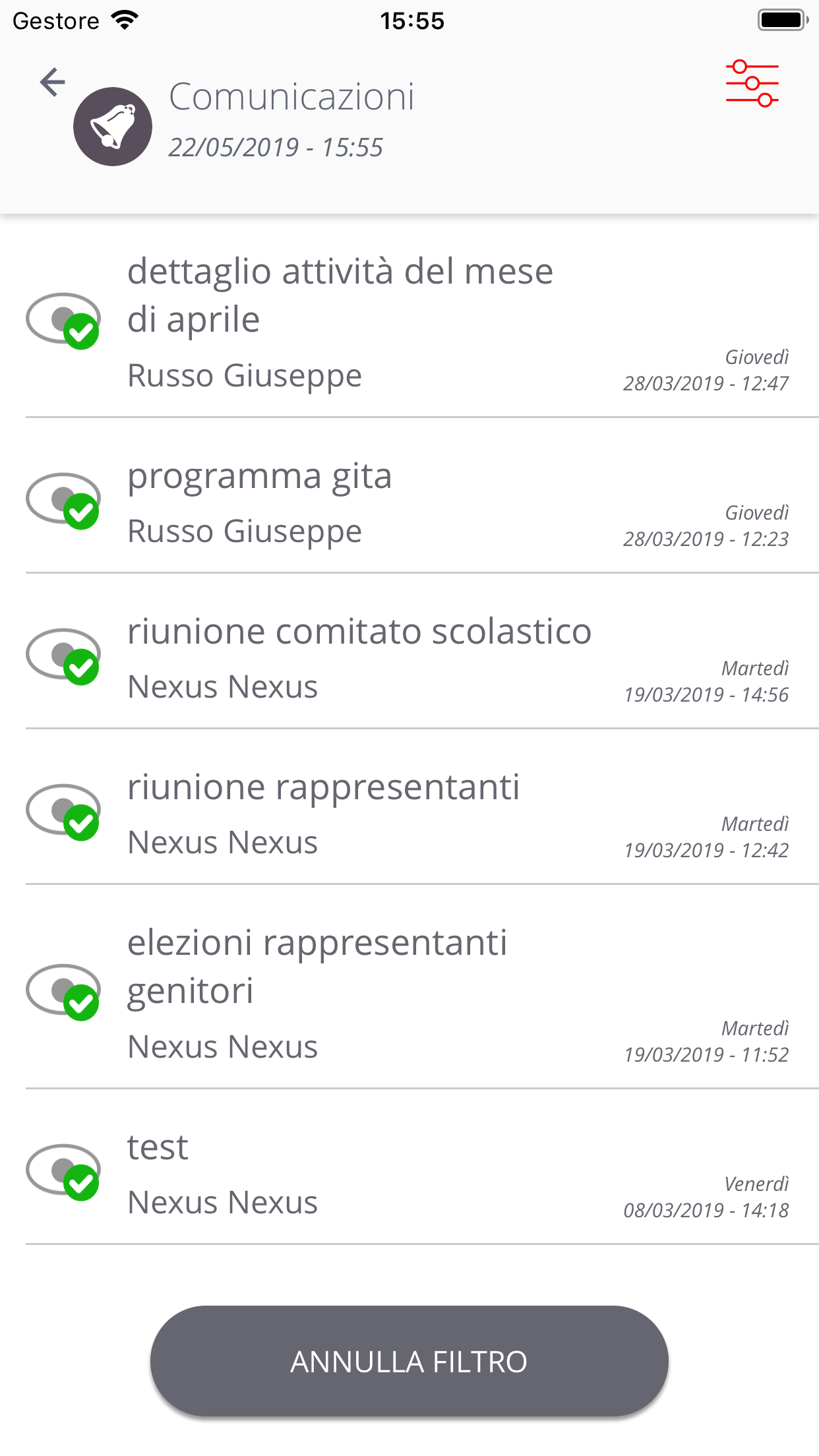Toggle read marker on 'elezioni rappresentanti genitori'
Image resolution: width=819 pixels, height=1456 pixels.
pos(63,990)
